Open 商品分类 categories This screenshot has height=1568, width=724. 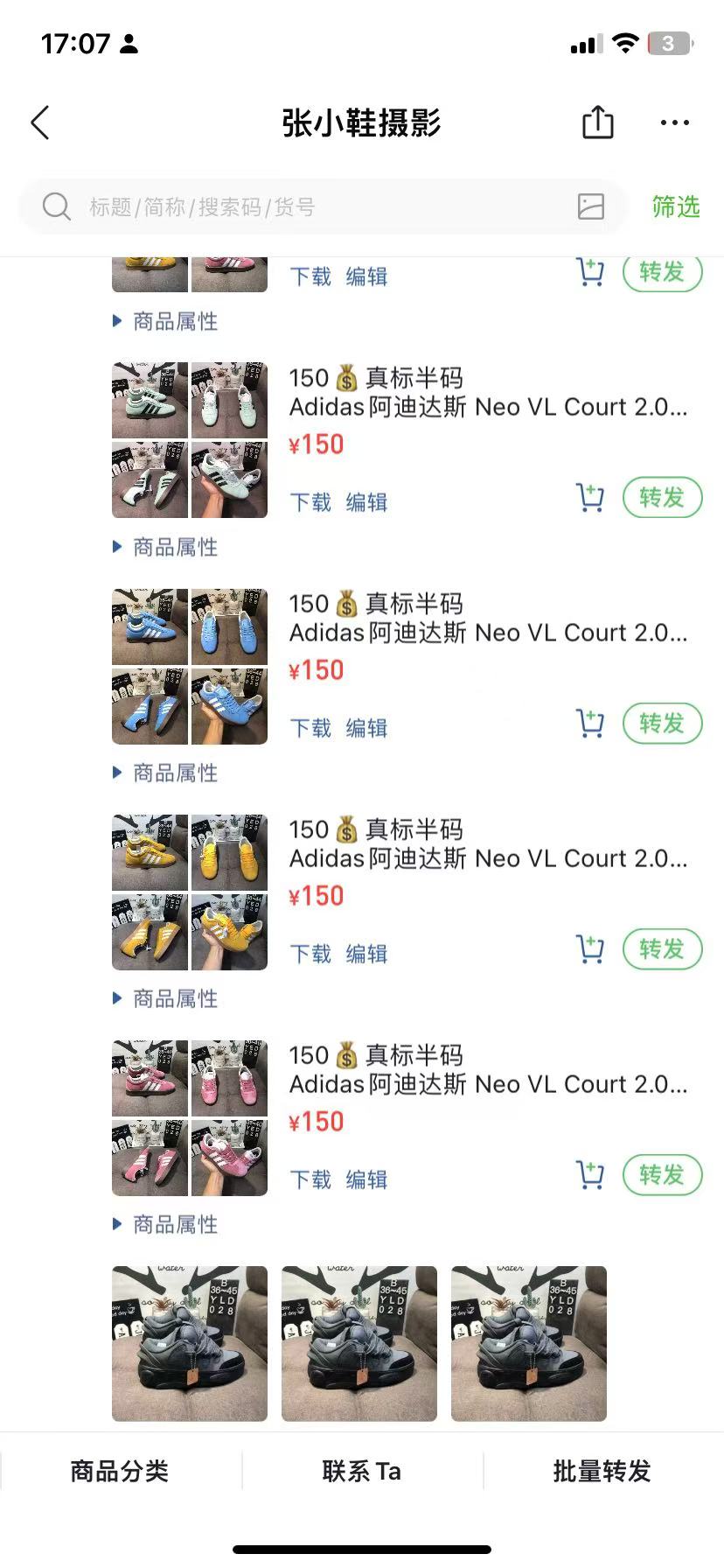(x=120, y=1472)
